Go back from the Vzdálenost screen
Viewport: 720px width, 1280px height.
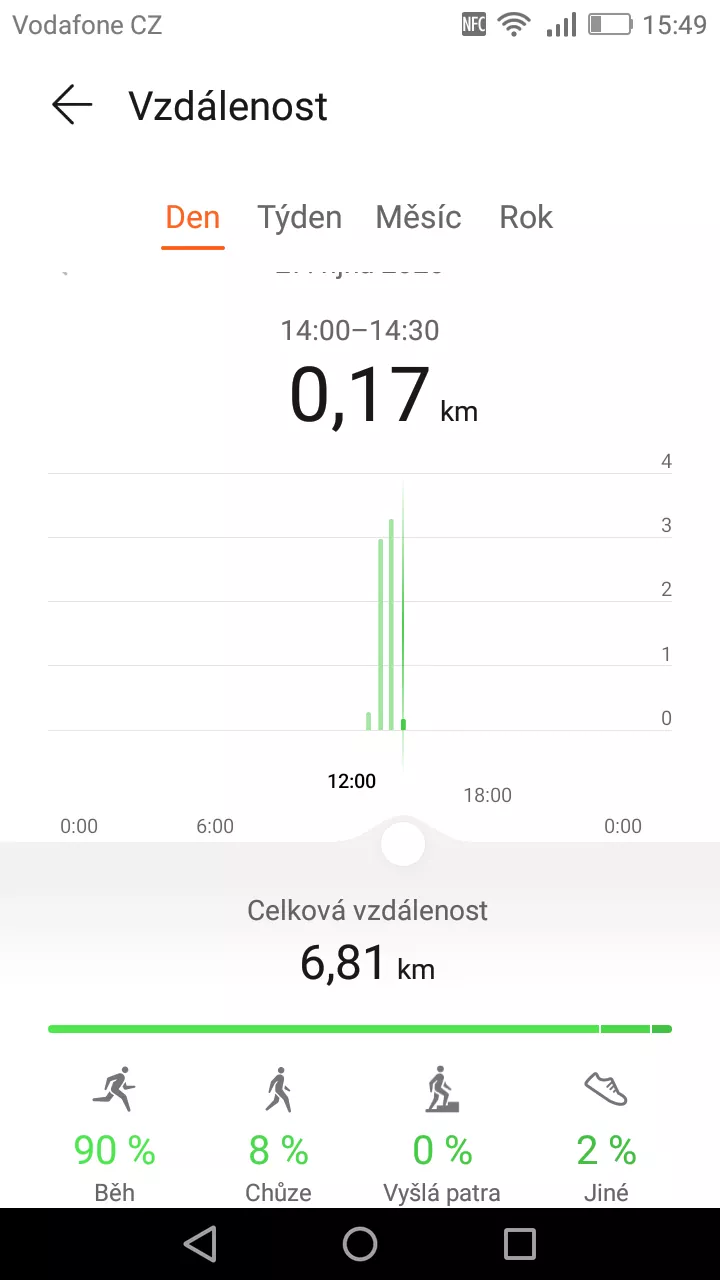click(72, 105)
